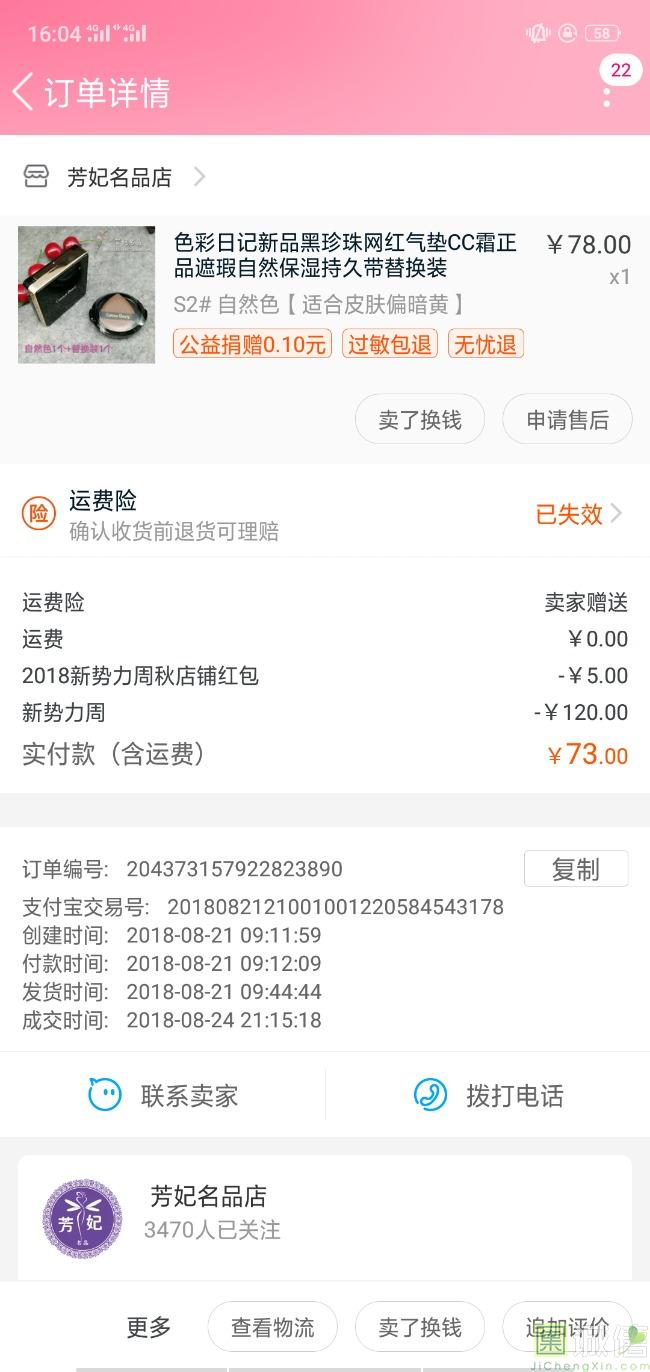The width and height of the screenshot is (650, 1372).
Task: Apply for after-sales via 申请售后
Action: tap(567, 420)
